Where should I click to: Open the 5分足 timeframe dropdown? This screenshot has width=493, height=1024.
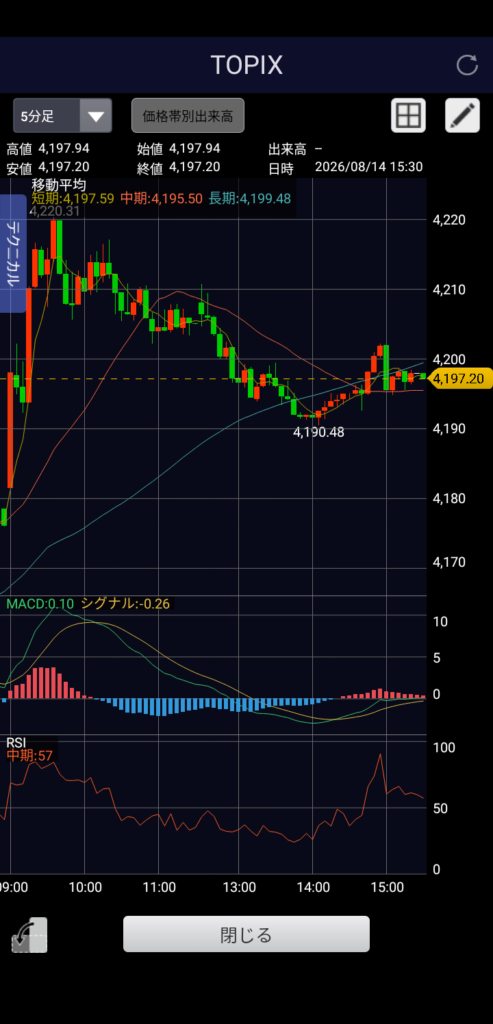coord(63,116)
